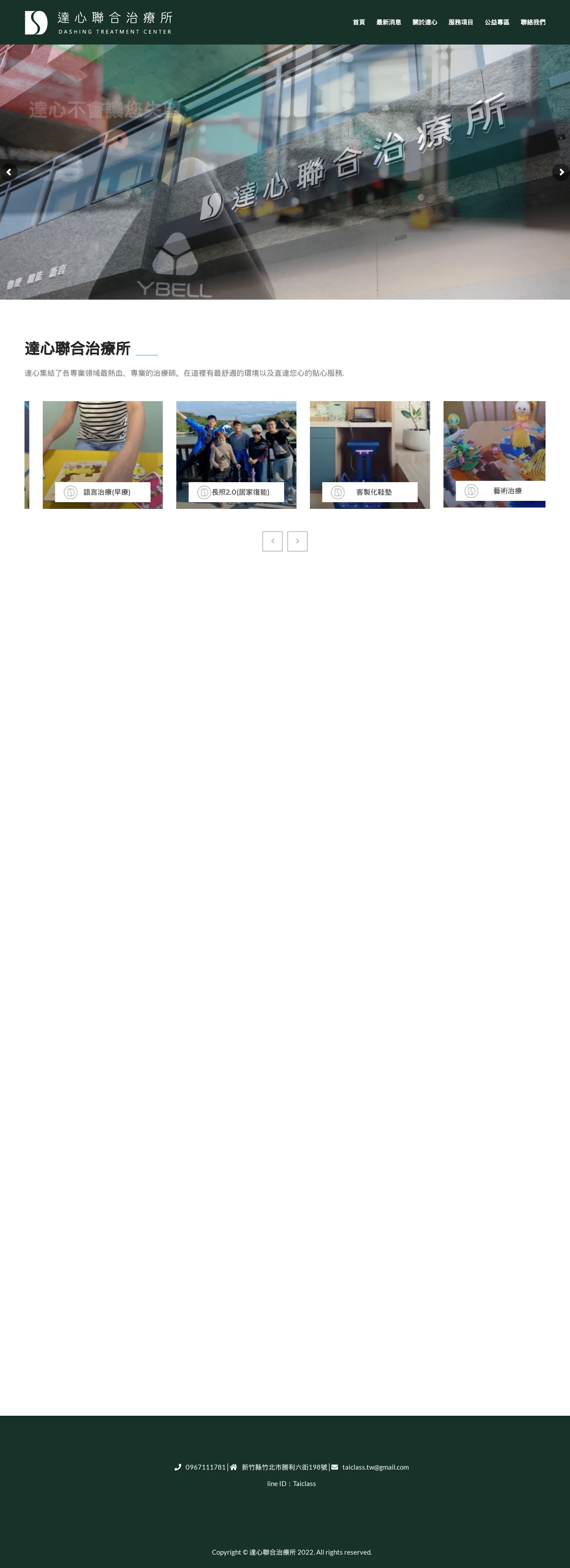570x1568 pixels.
Task: Call the phone number 0967111781
Action: (x=205, y=1467)
